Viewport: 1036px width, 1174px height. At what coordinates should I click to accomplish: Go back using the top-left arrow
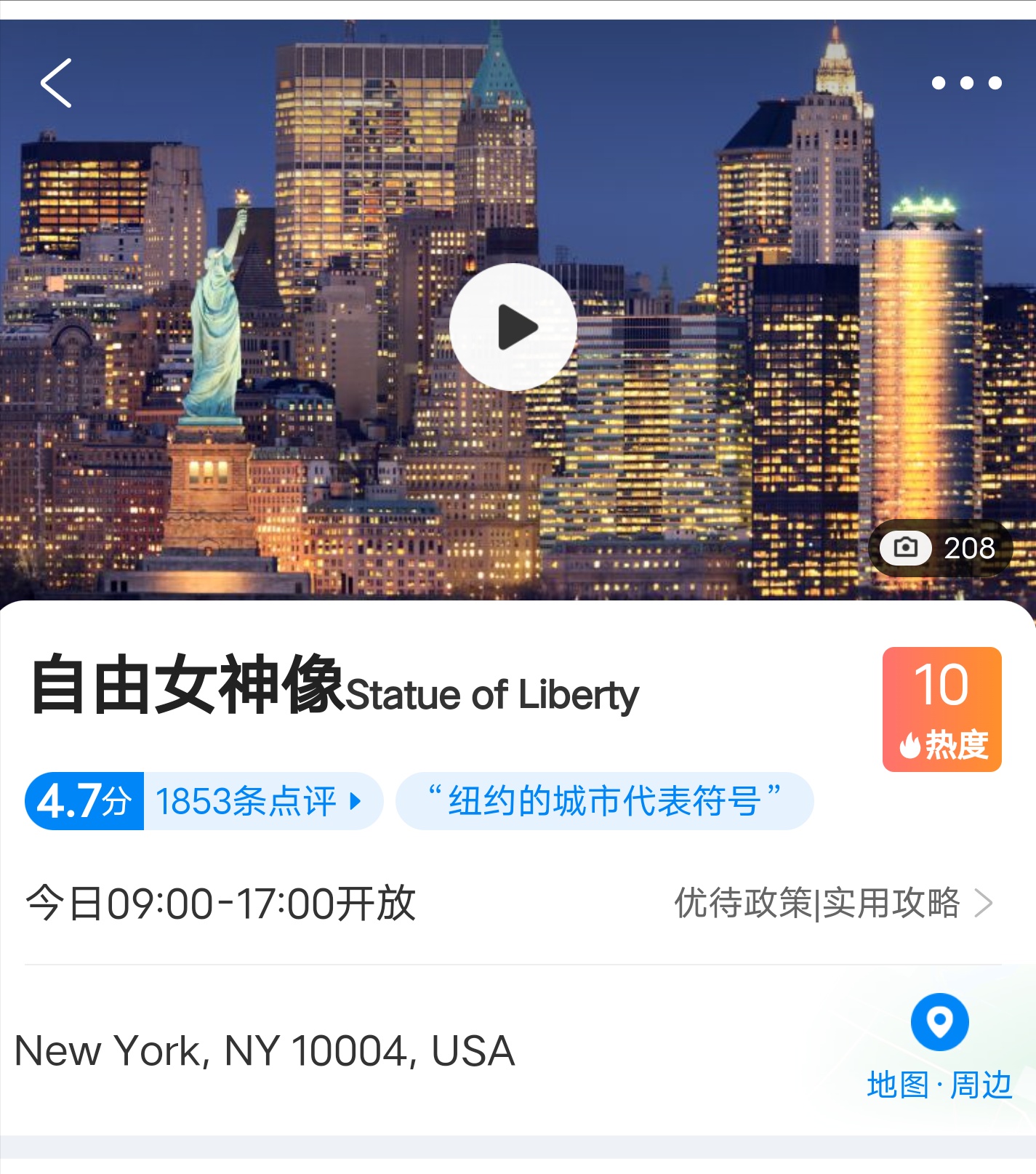[x=56, y=83]
